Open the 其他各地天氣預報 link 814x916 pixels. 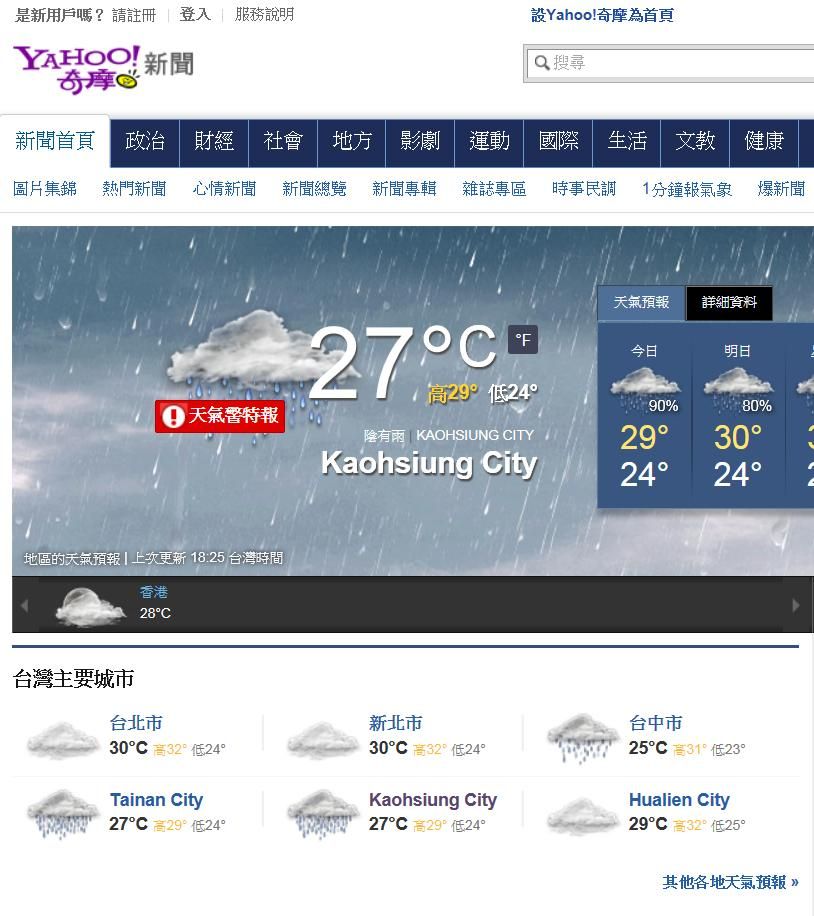tap(730, 882)
